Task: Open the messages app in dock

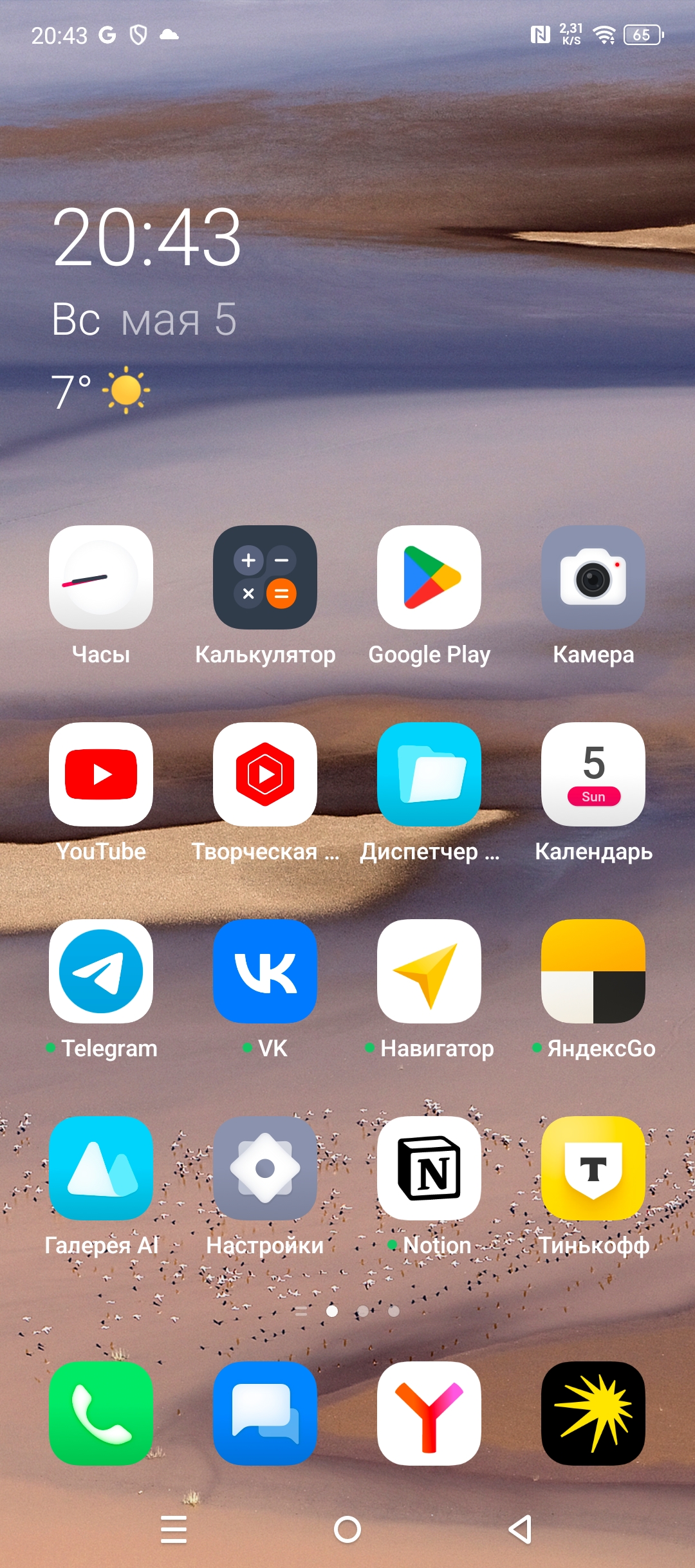Action: pos(265,1414)
